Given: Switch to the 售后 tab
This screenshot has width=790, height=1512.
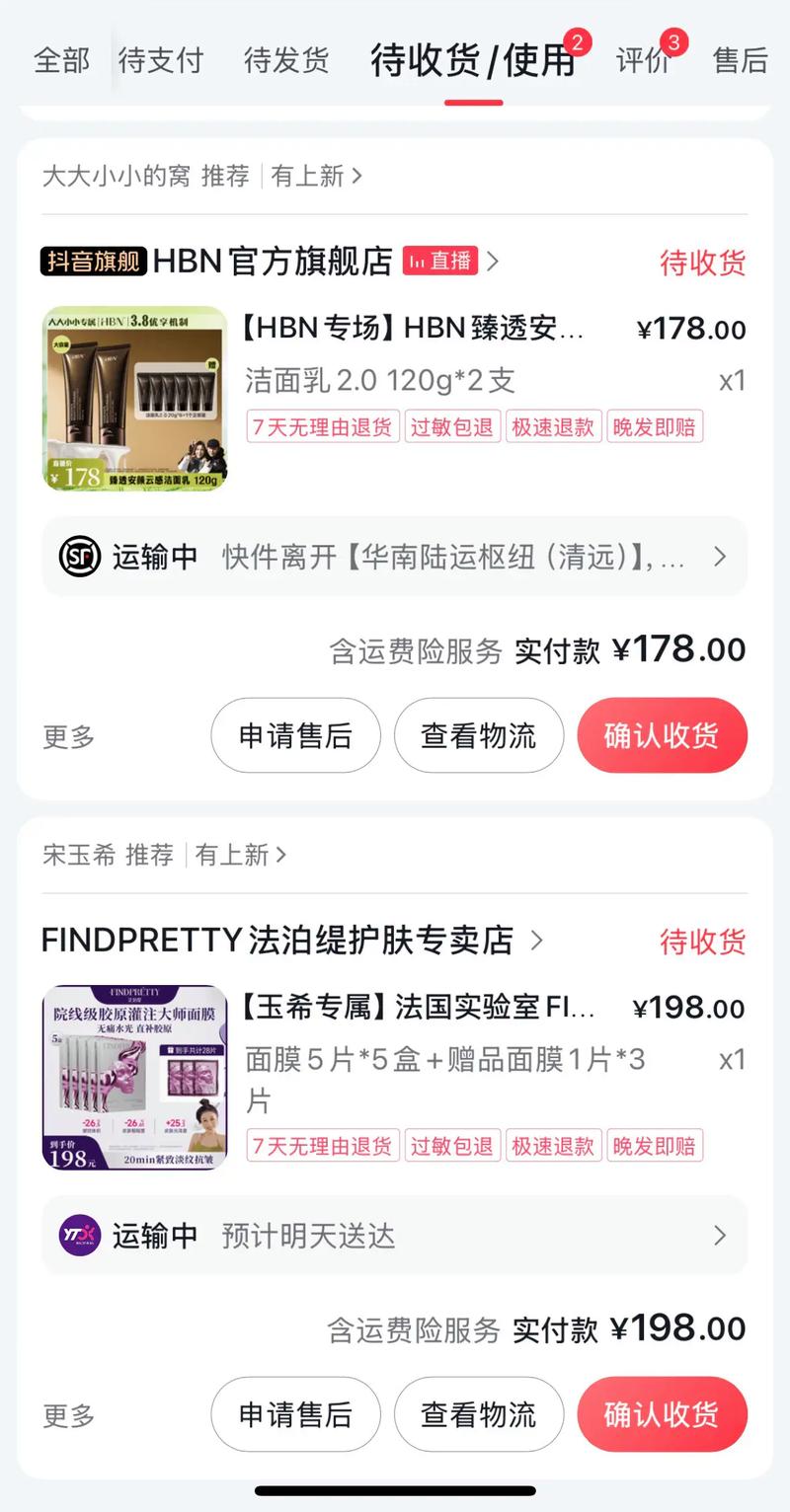Looking at the screenshot, I should tap(740, 60).
